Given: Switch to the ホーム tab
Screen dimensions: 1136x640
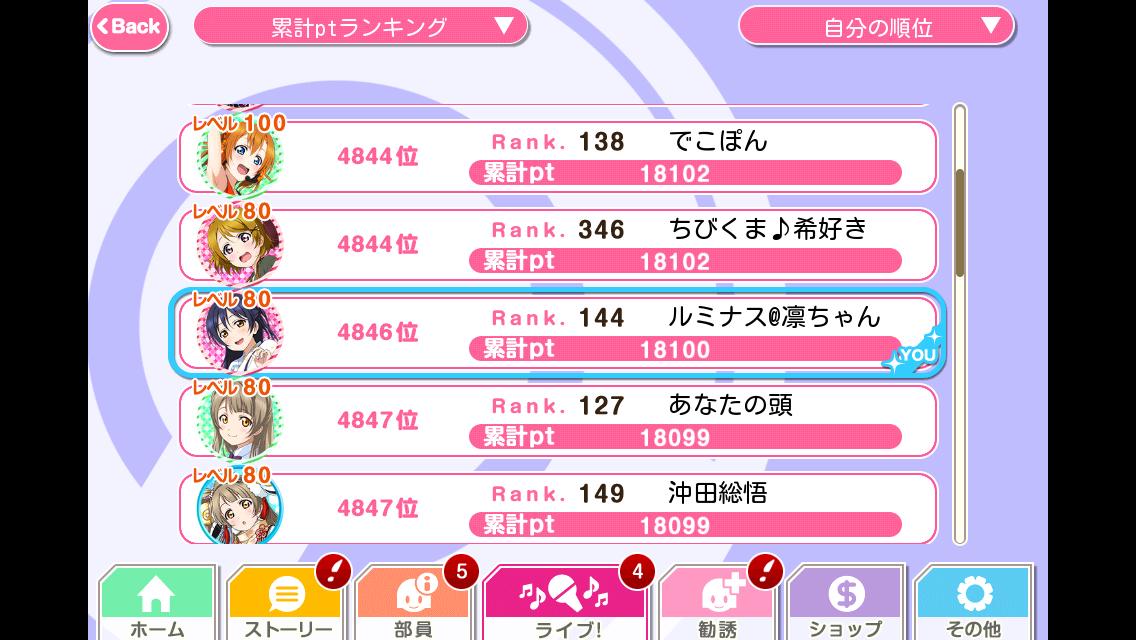Looking at the screenshot, I should [x=158, y=603].
